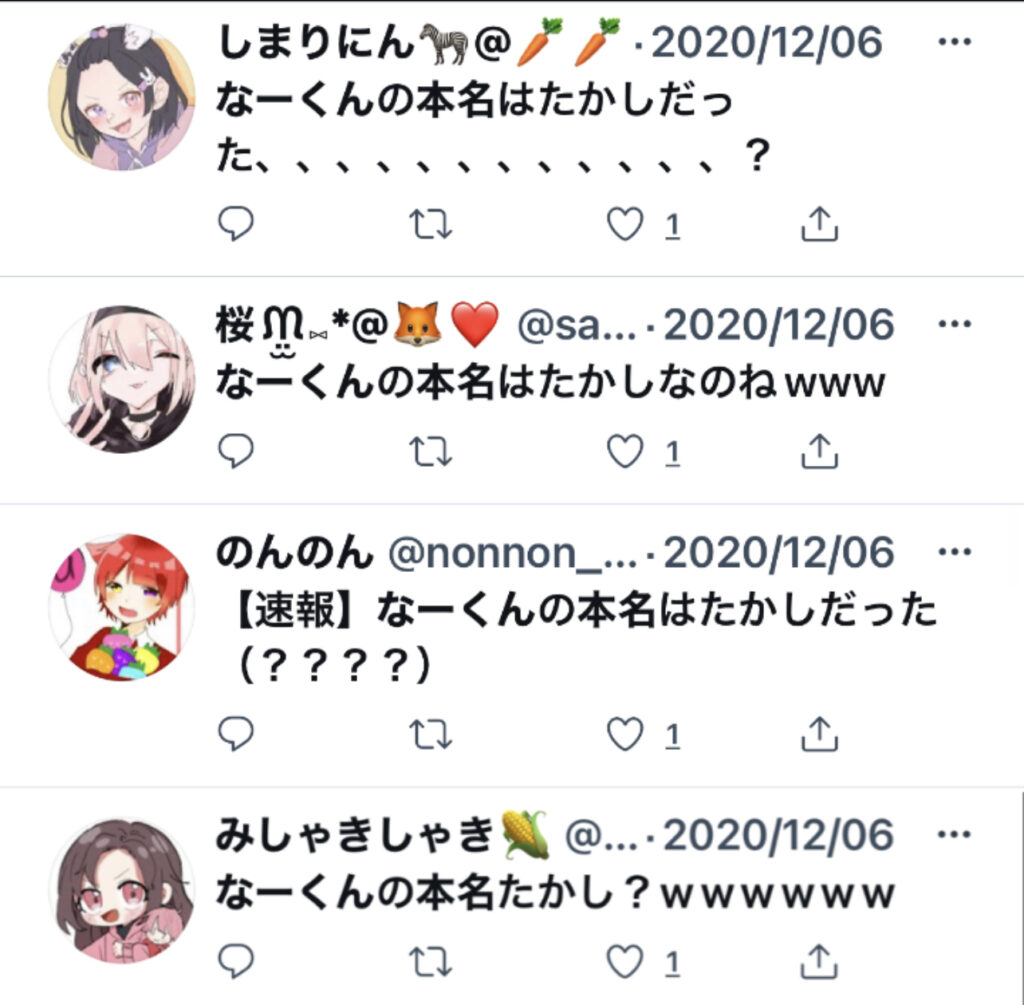Retweet 桜's tweet

[x=432, y=452]
